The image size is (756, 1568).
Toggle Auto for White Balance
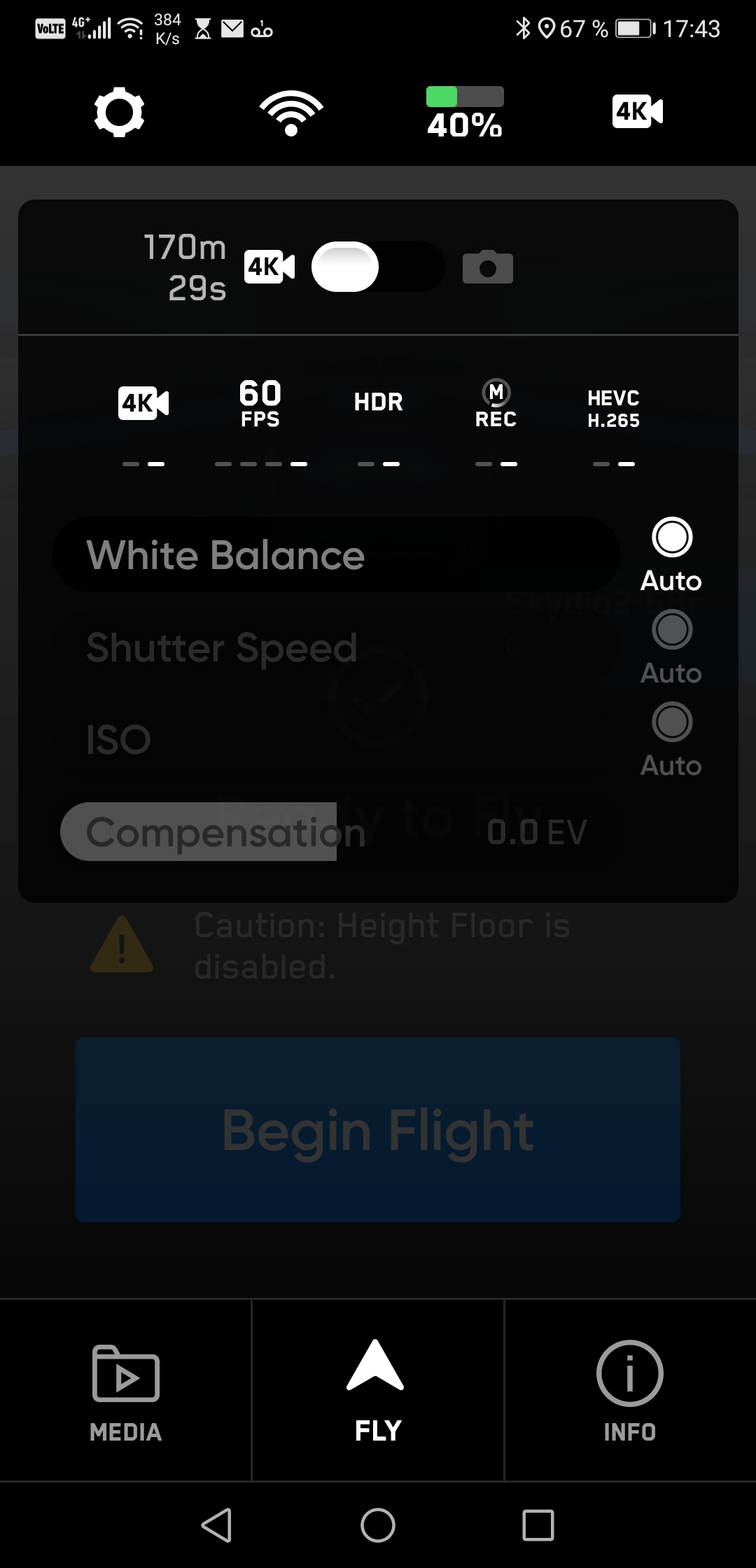tap(672, 538)
